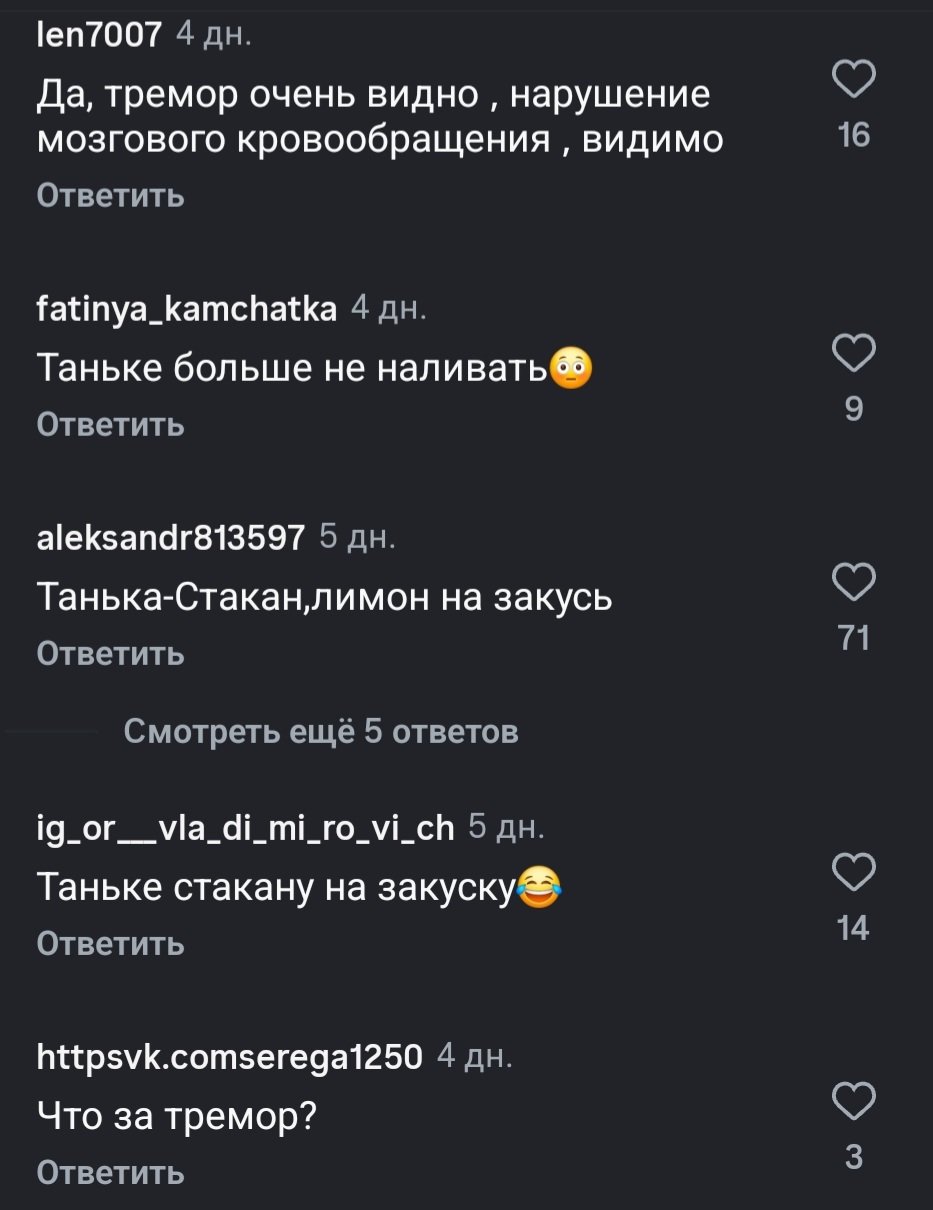Reply to httpsvk.comserega1250's comment
Screen dimensions: 933x1210
tap(110, 1172)
